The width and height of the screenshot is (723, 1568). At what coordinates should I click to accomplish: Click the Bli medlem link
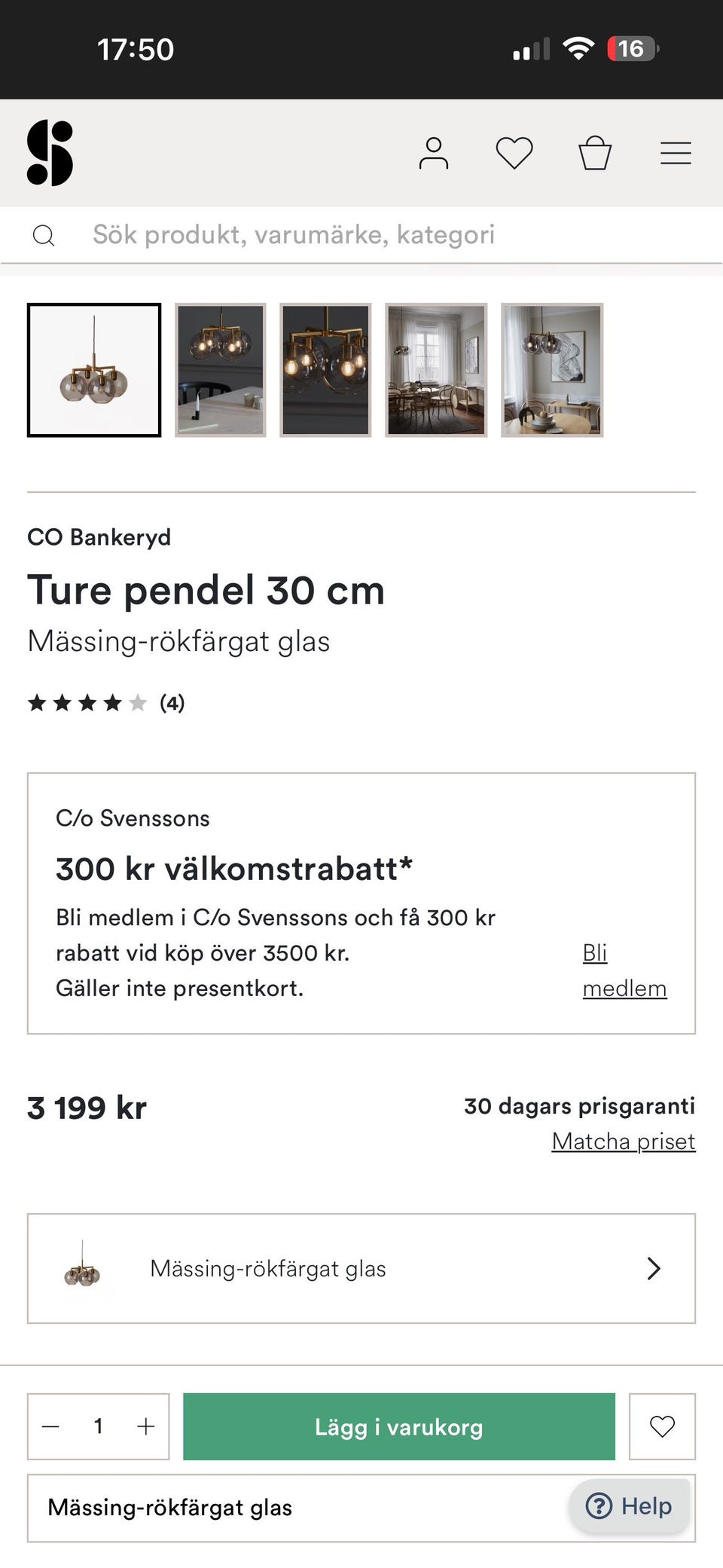tap(624, 970)
